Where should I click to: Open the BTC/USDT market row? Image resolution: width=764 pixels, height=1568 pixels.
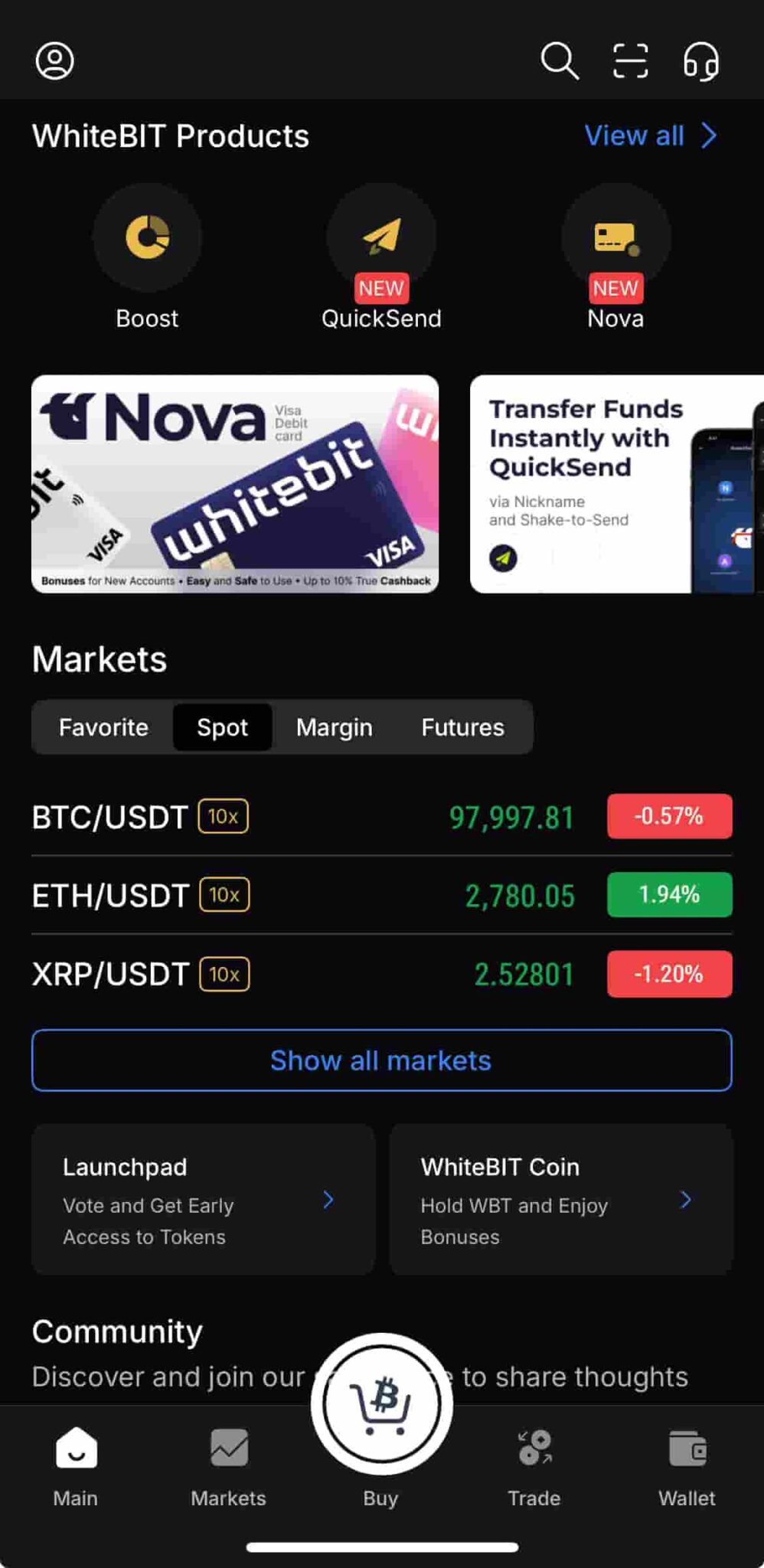[x=381, y=817]
